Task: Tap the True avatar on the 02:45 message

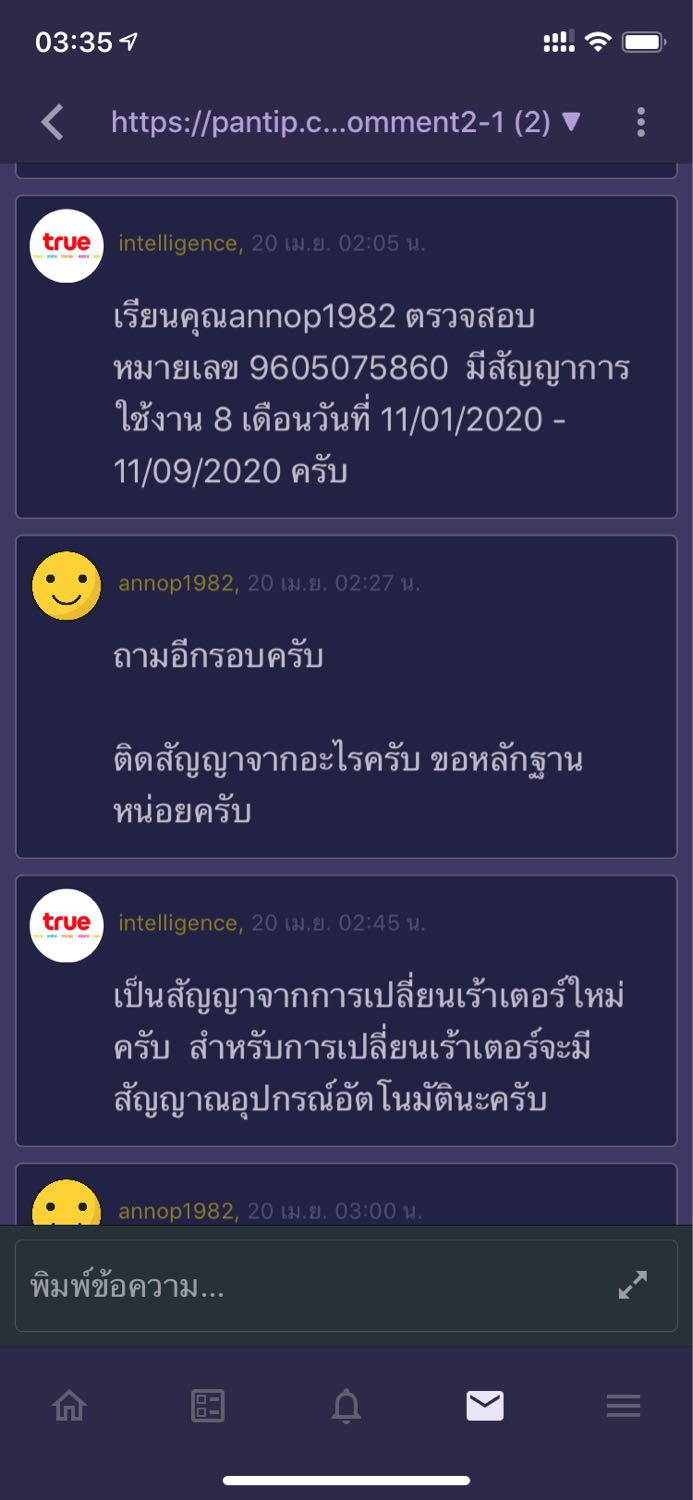Action: tap(66, 925)
